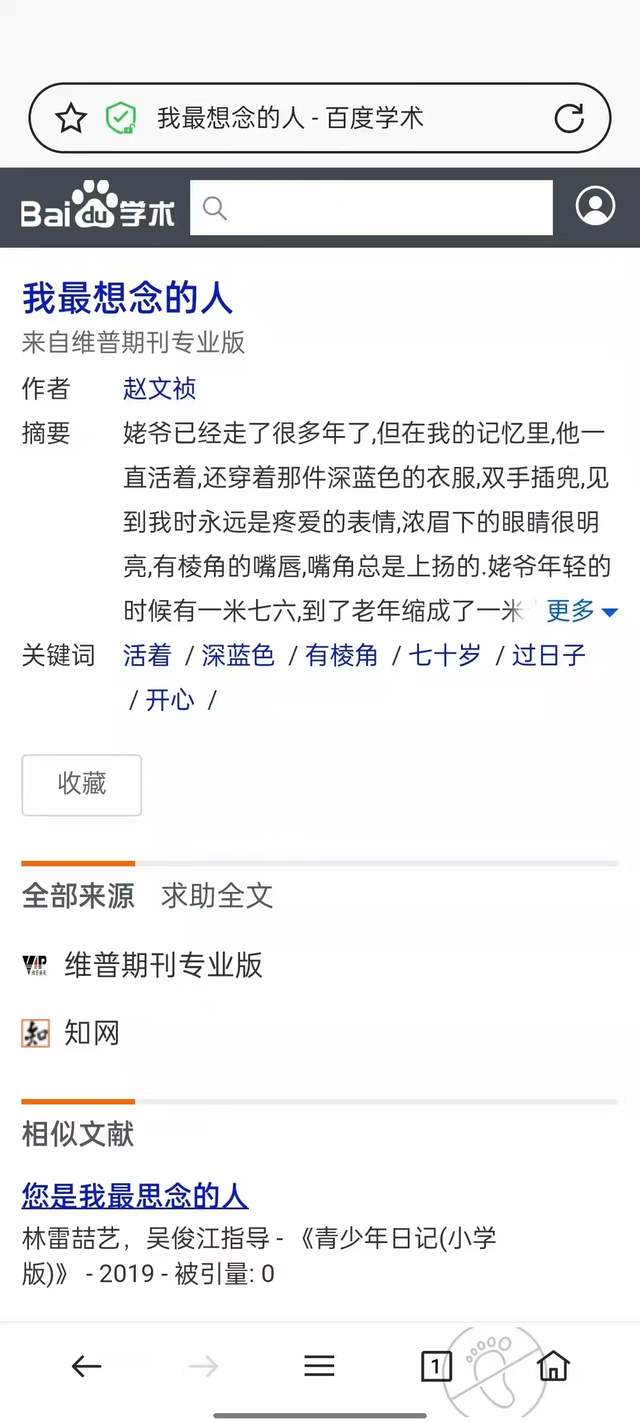
Task: Select the keyword 过日子
Action: pyautogui.click(x=549, y=656)
